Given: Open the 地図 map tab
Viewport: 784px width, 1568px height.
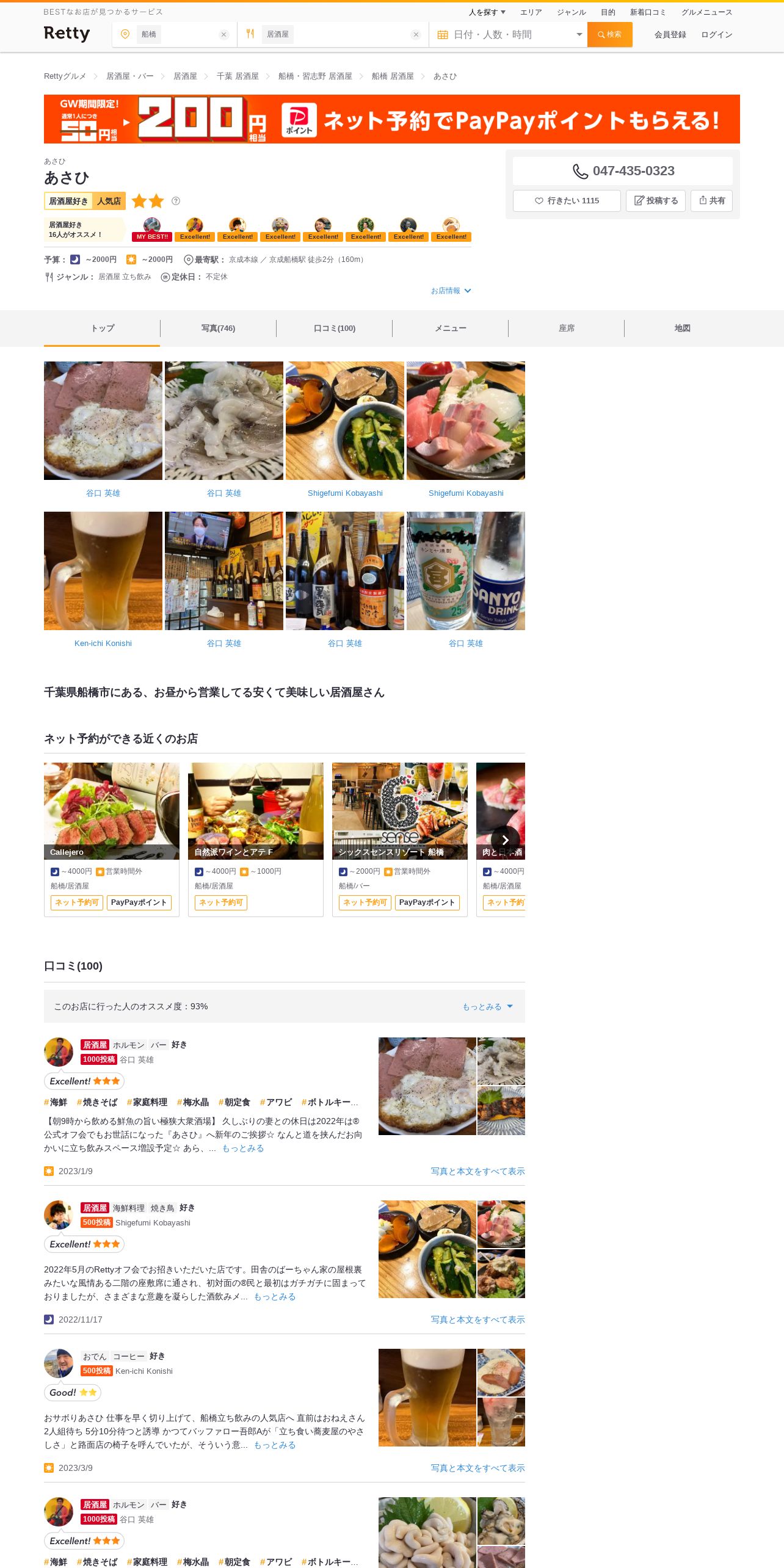Looking at the screenshot, I should (682, 328).
